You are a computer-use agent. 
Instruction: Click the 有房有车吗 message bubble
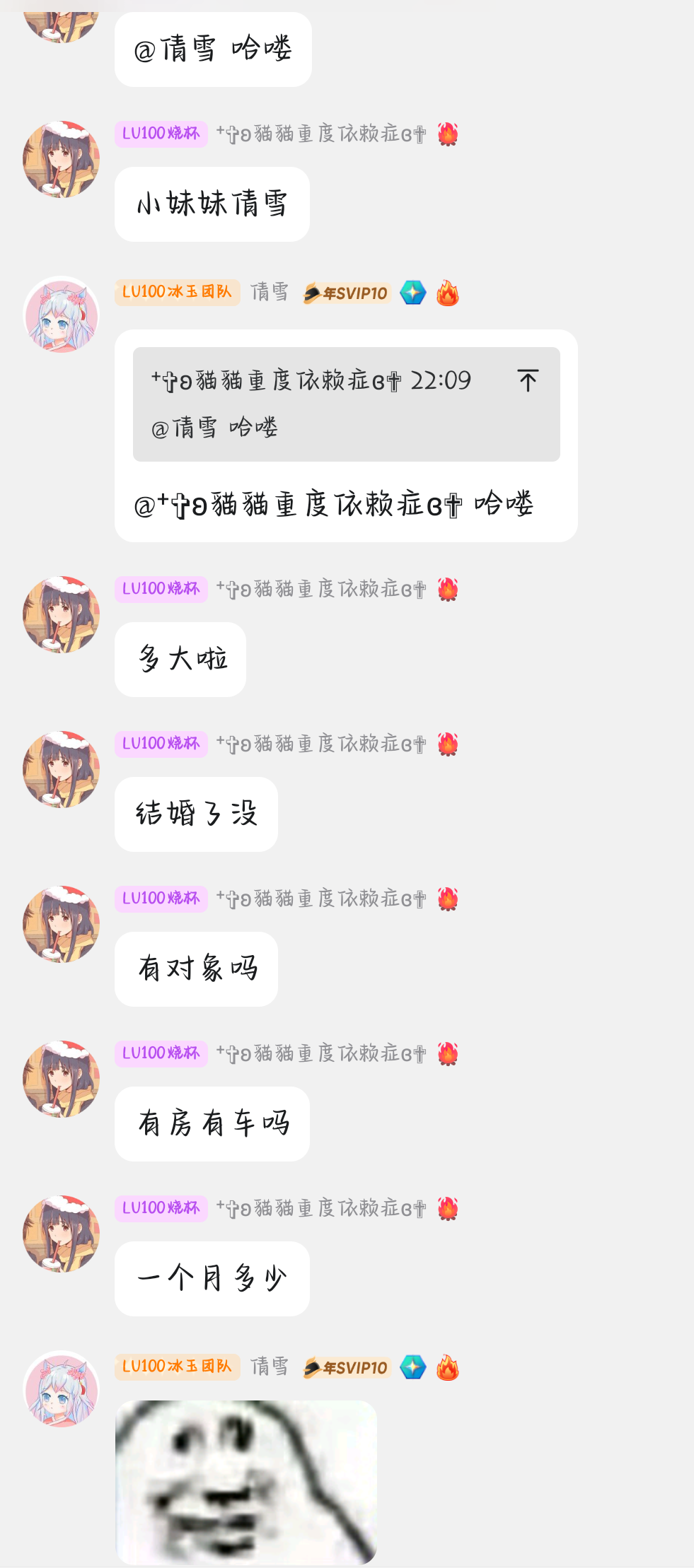[x=212, y=1124]
